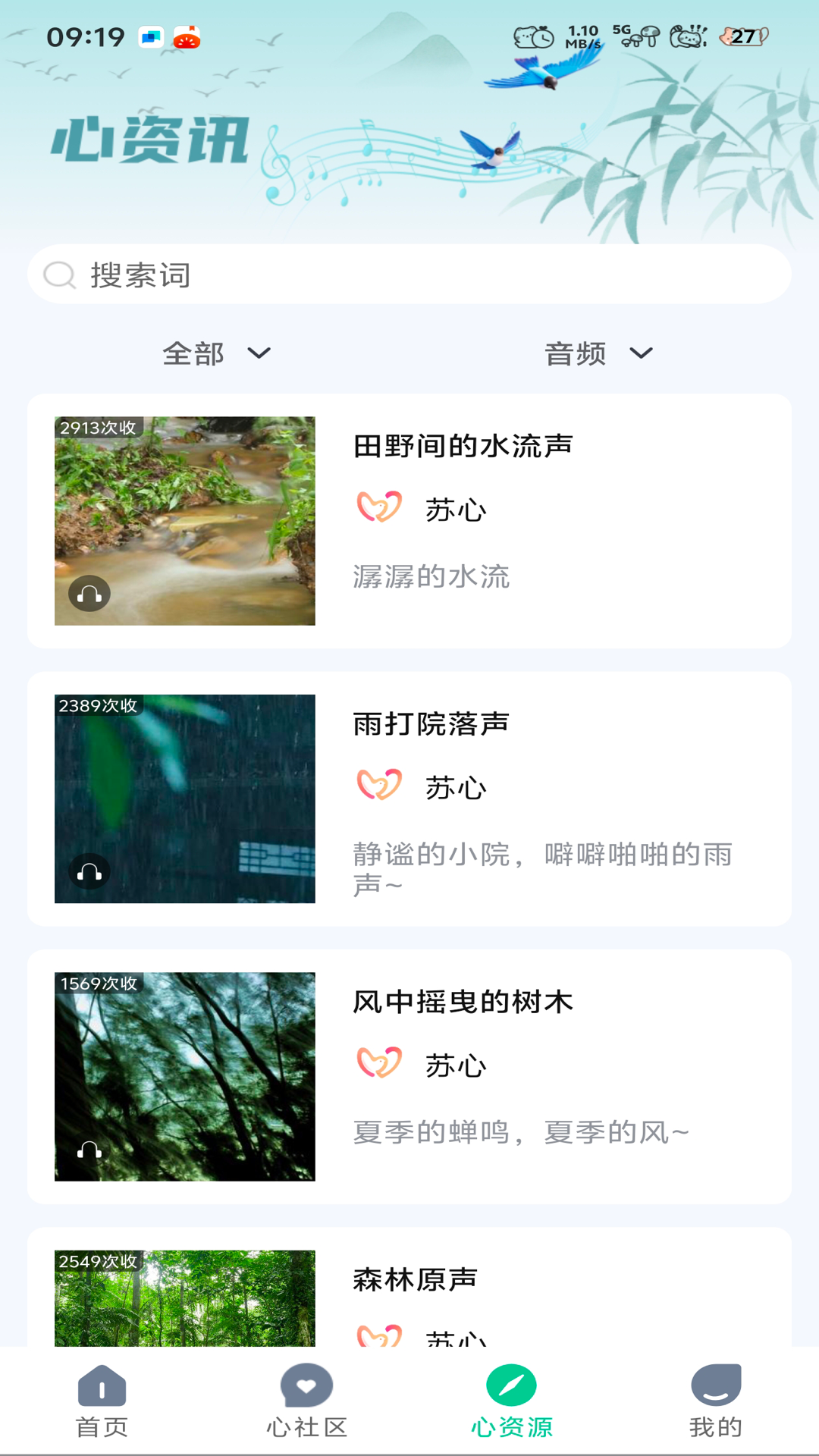Expand the 全部 category dropdown

click(x=217, y=353)
